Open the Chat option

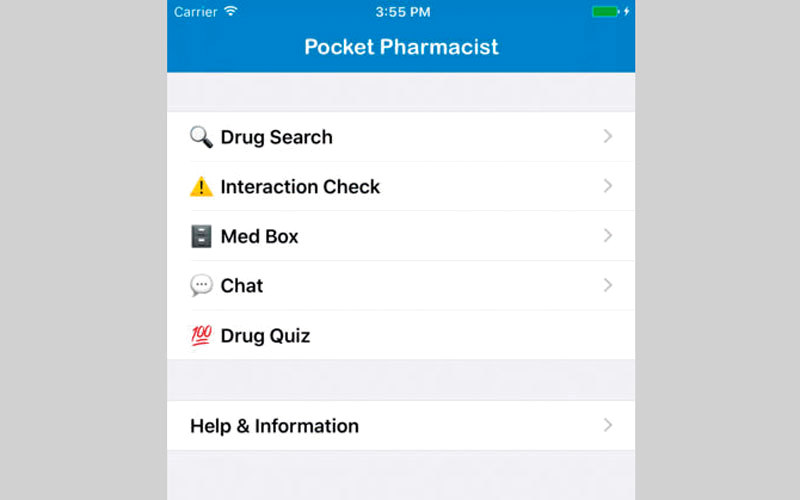click(x=400, y=286)
